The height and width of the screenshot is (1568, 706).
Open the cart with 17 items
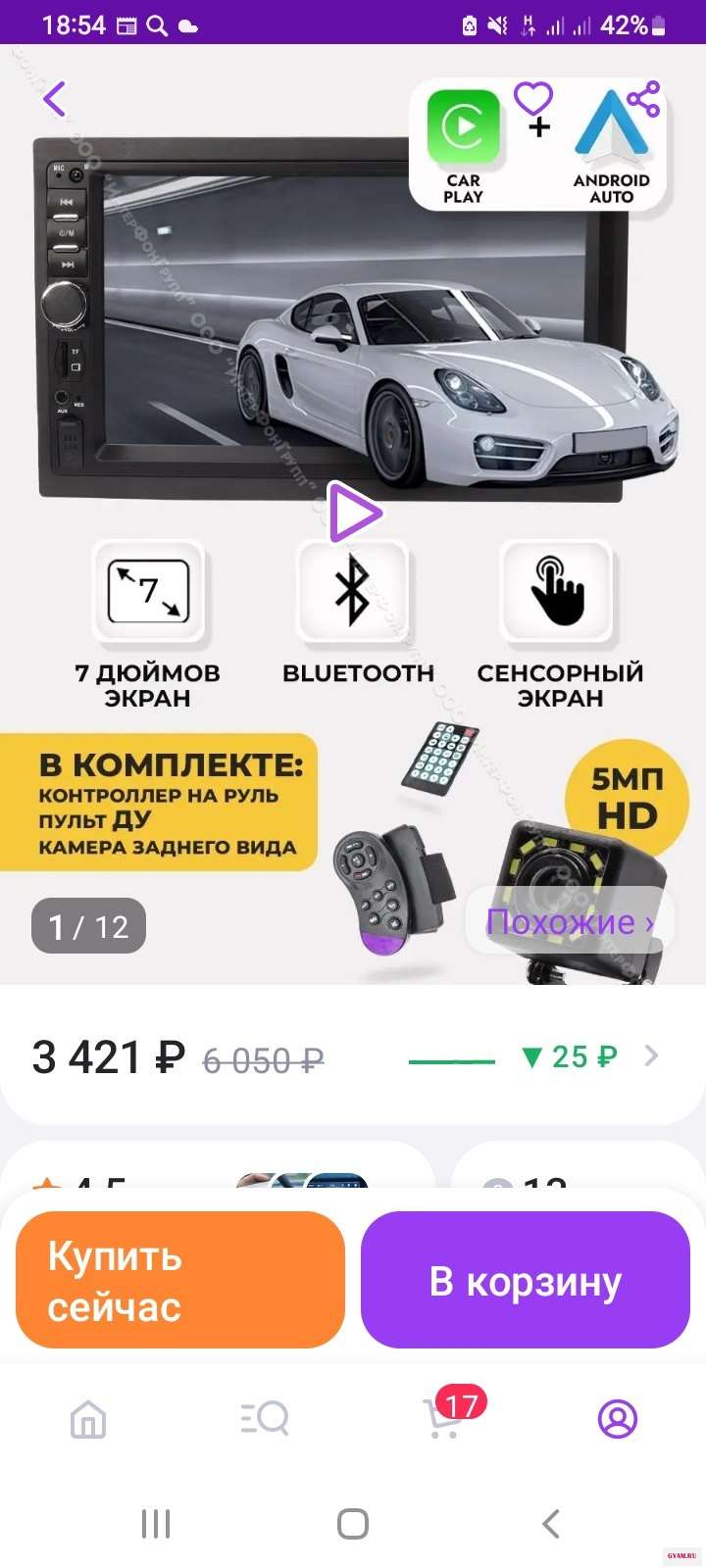click(x=443, y=1417)
